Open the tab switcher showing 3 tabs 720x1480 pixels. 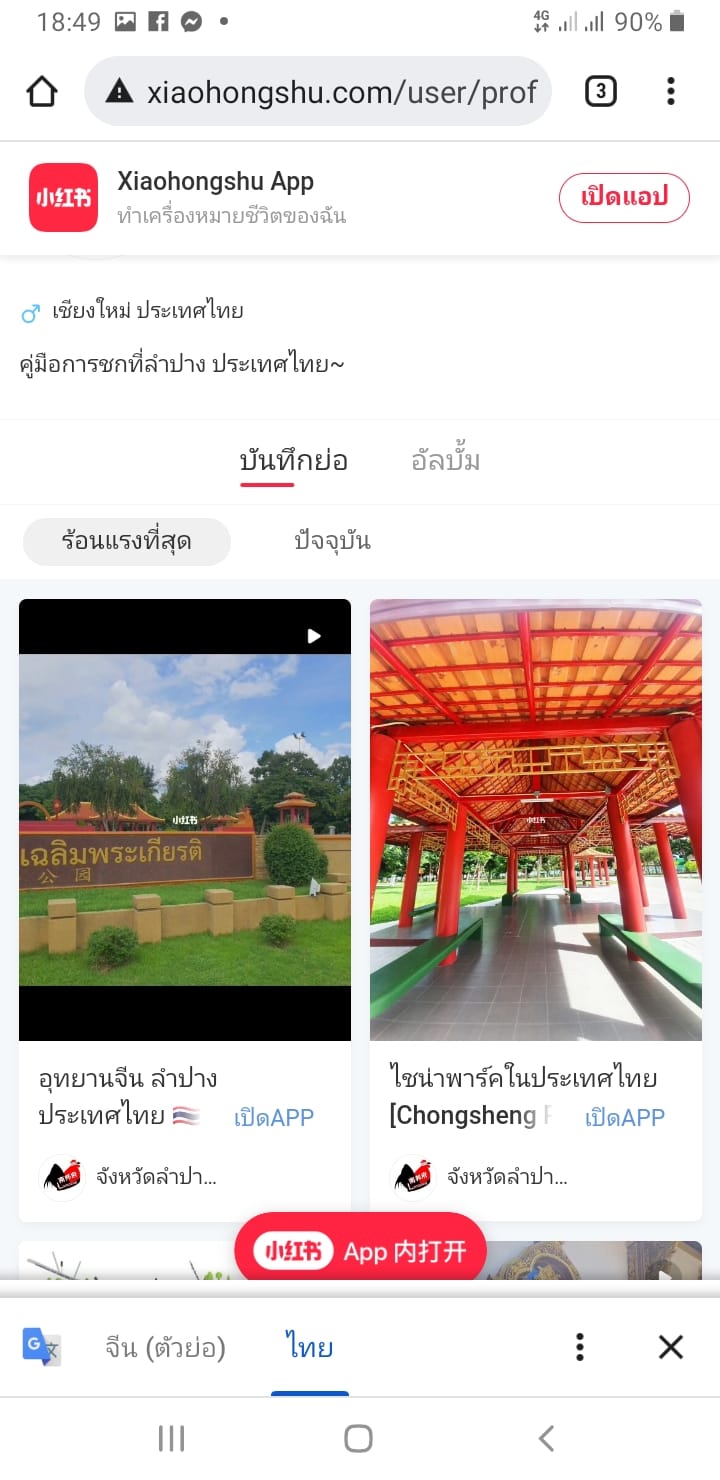point(600,92)
